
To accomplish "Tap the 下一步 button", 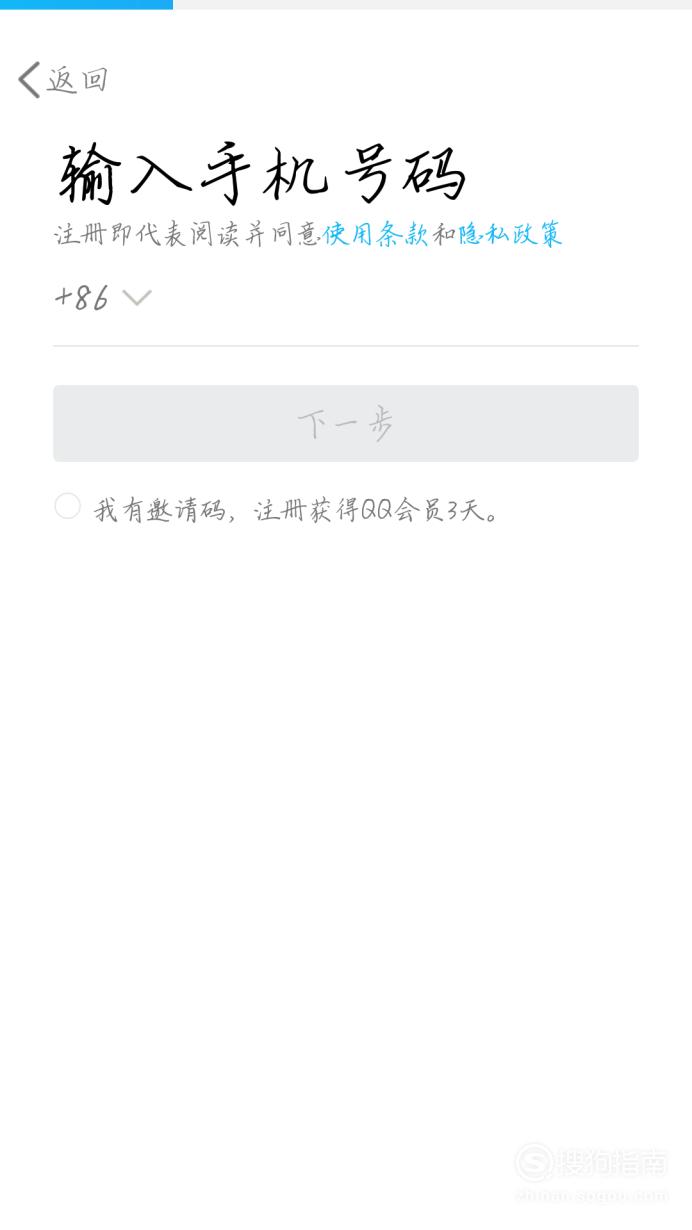I will point(346,423).
